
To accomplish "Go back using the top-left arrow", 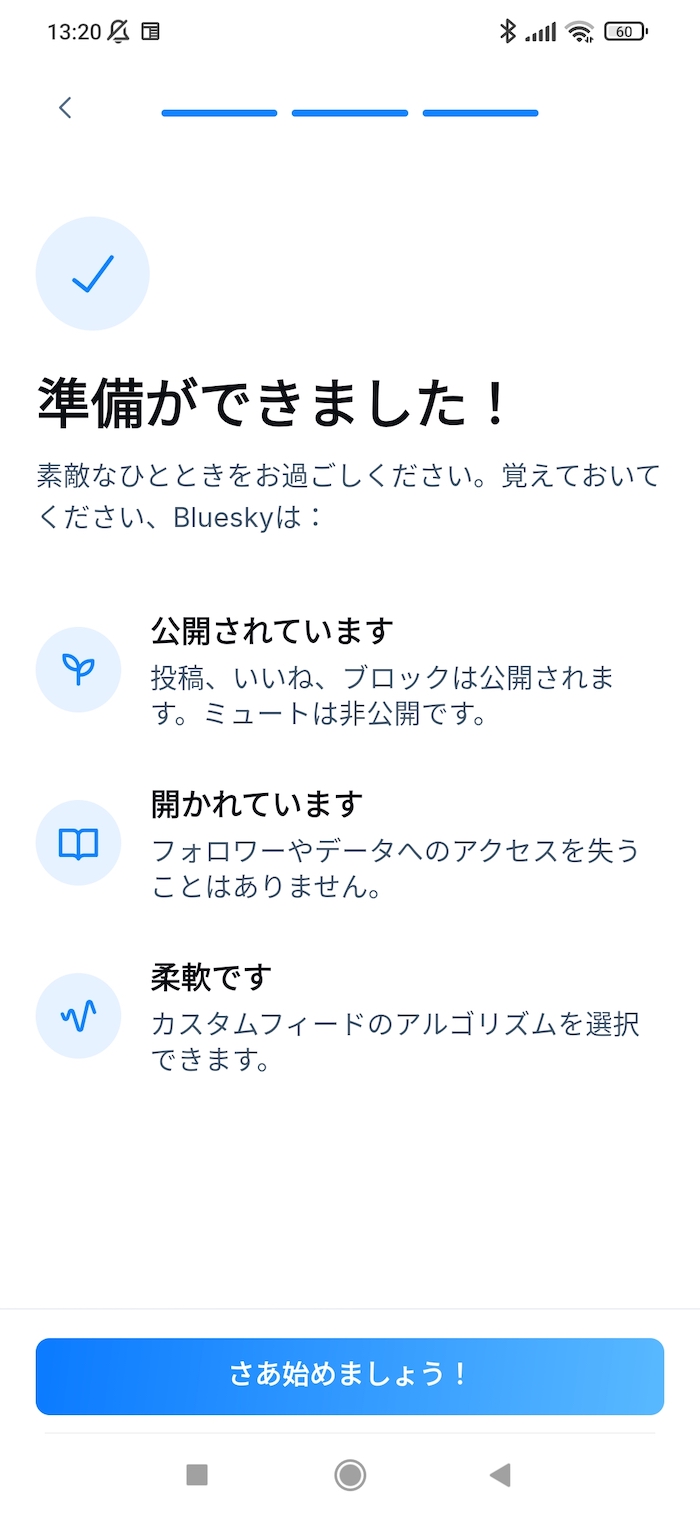I will click(x=65, y=108).
